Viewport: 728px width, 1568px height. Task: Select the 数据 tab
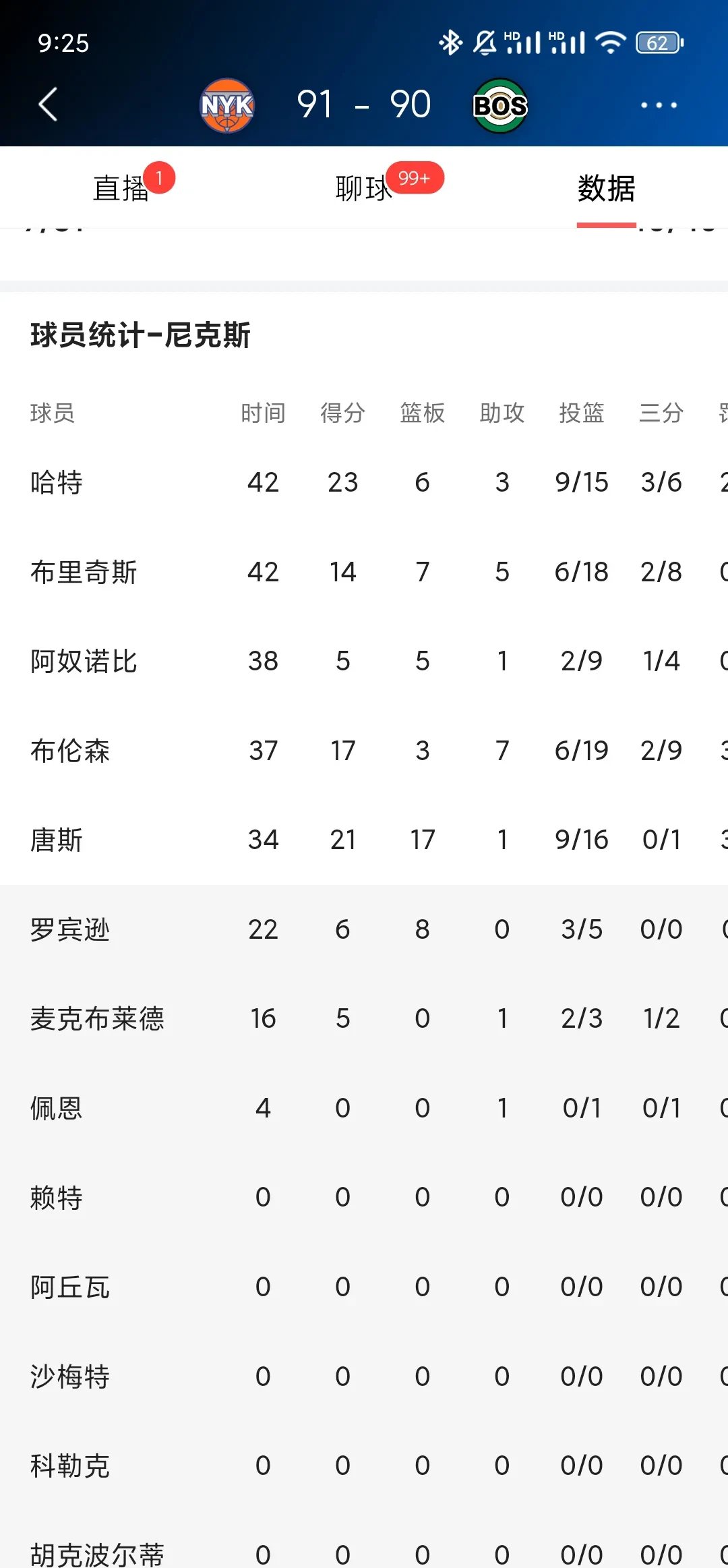(x=606, y=188)
